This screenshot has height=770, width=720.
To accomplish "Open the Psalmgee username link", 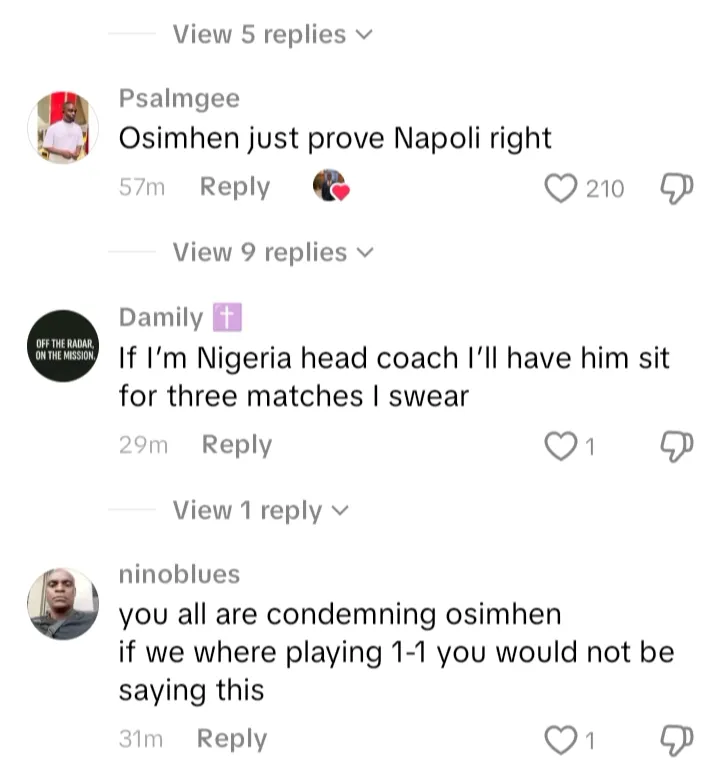I will (179, 98).
